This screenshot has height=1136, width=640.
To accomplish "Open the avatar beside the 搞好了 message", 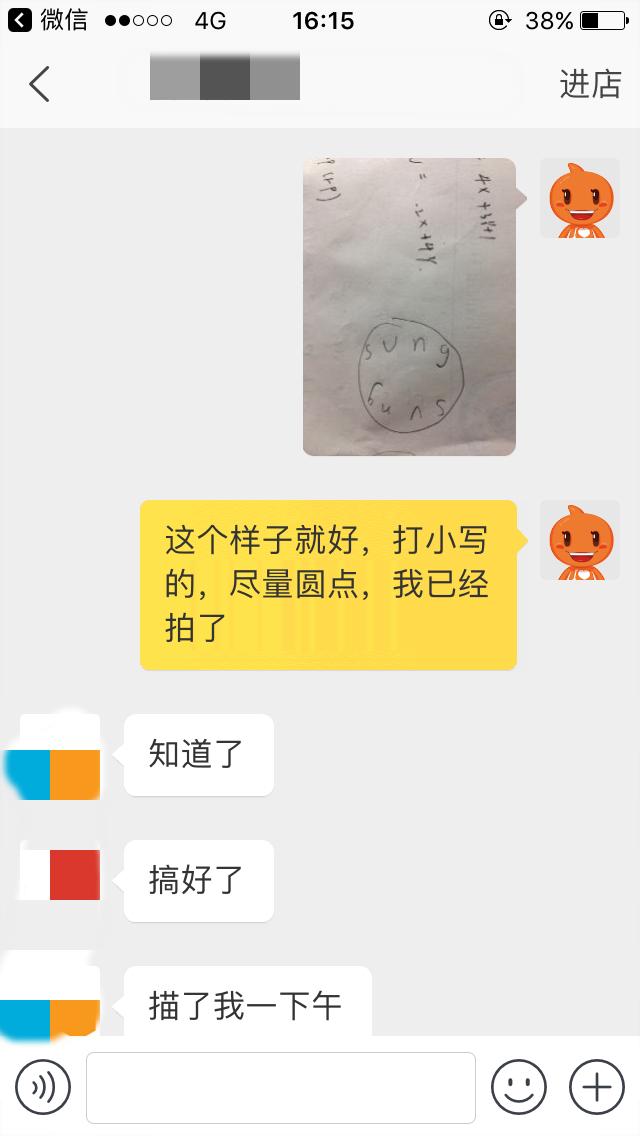I will click(x=60, y=873).
